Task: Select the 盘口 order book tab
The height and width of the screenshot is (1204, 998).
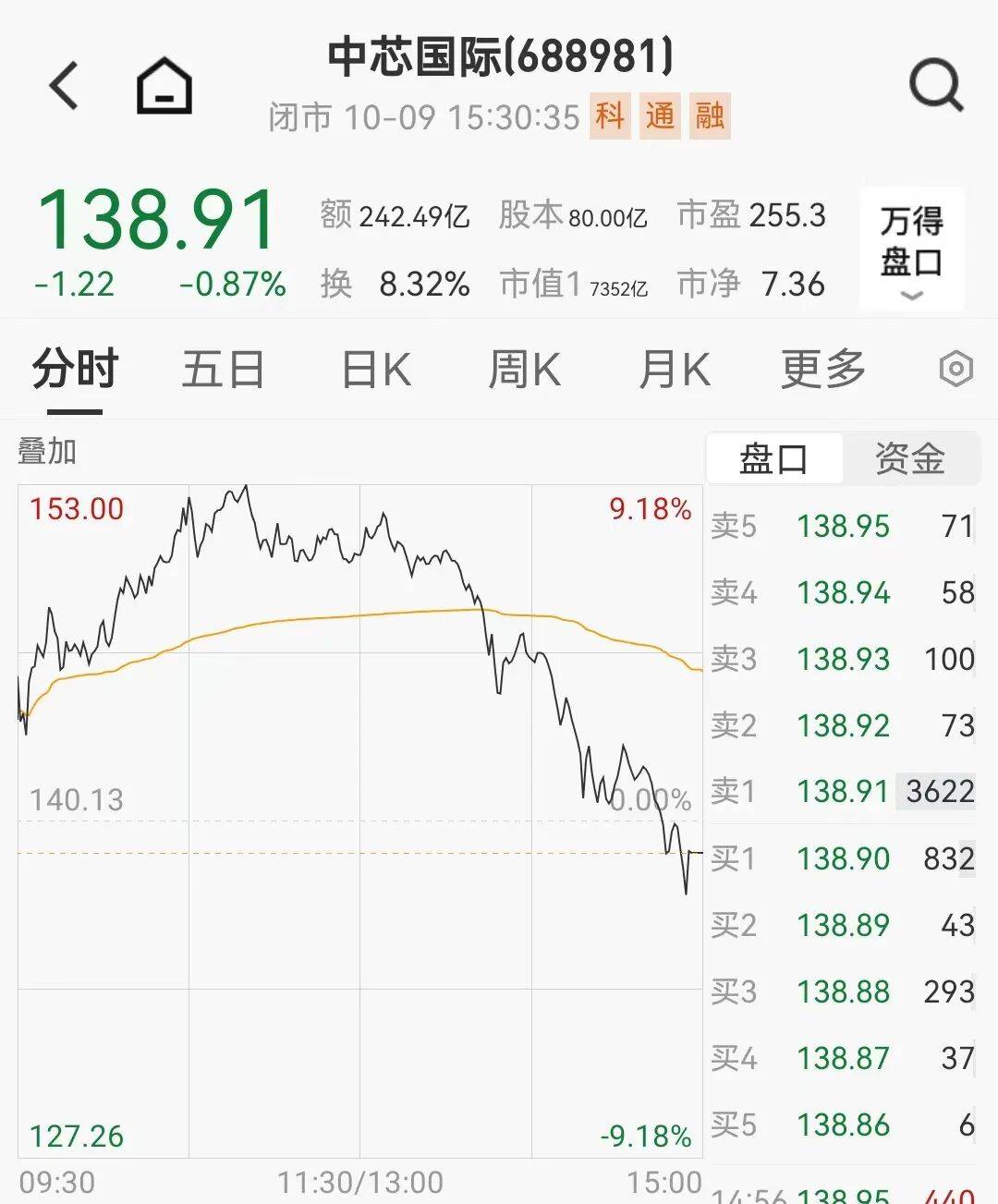Action: coord(773,458)
